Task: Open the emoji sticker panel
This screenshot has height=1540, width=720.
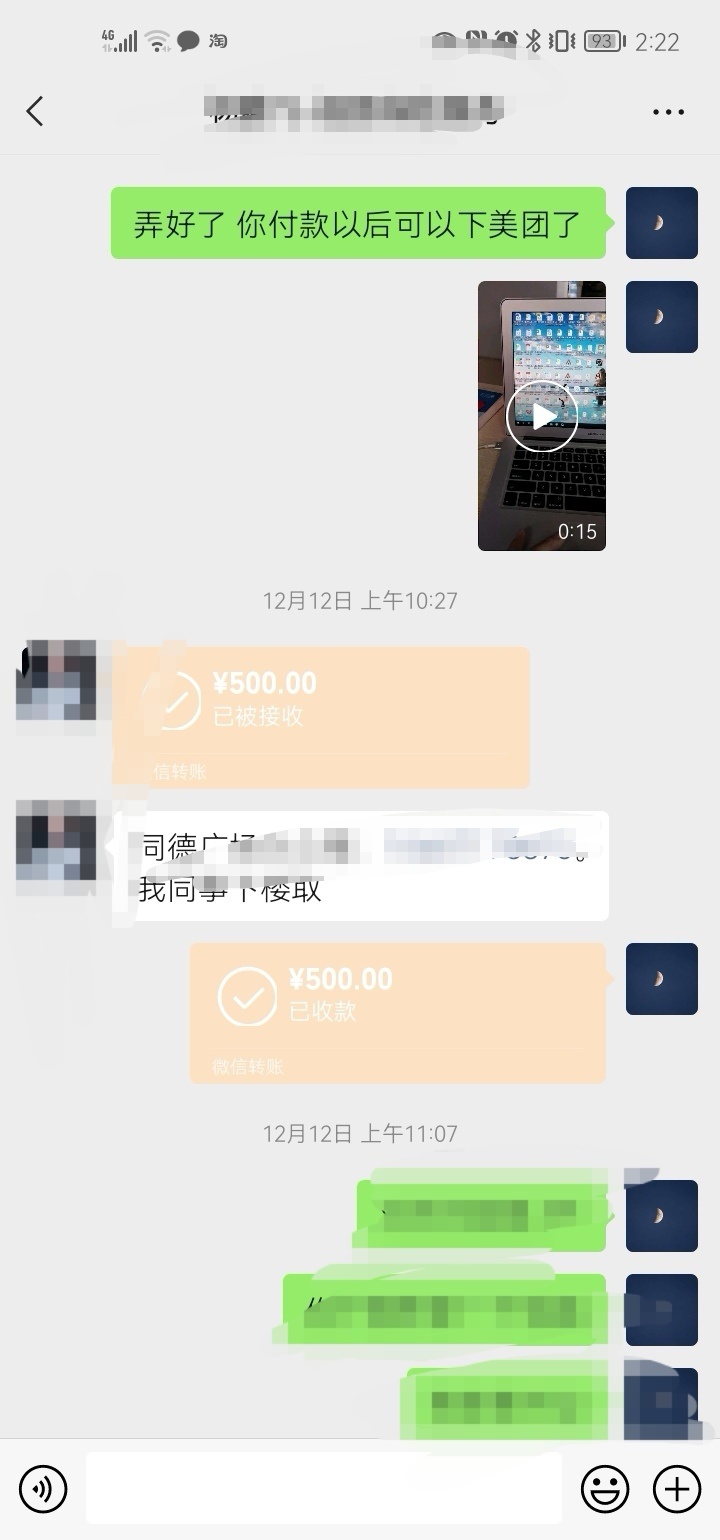Action: click(605, 1489)
